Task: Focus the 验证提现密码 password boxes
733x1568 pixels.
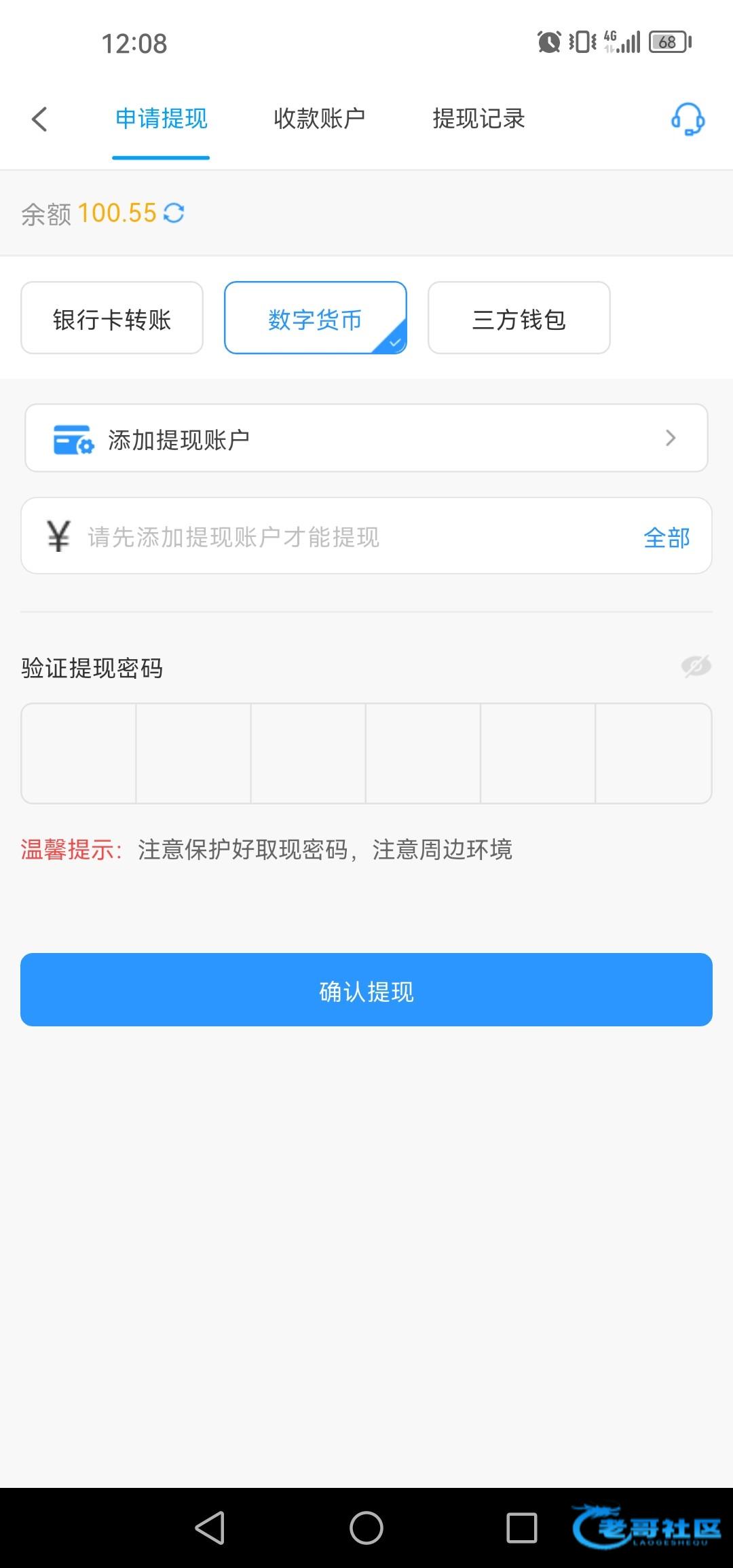Action: 366,753
